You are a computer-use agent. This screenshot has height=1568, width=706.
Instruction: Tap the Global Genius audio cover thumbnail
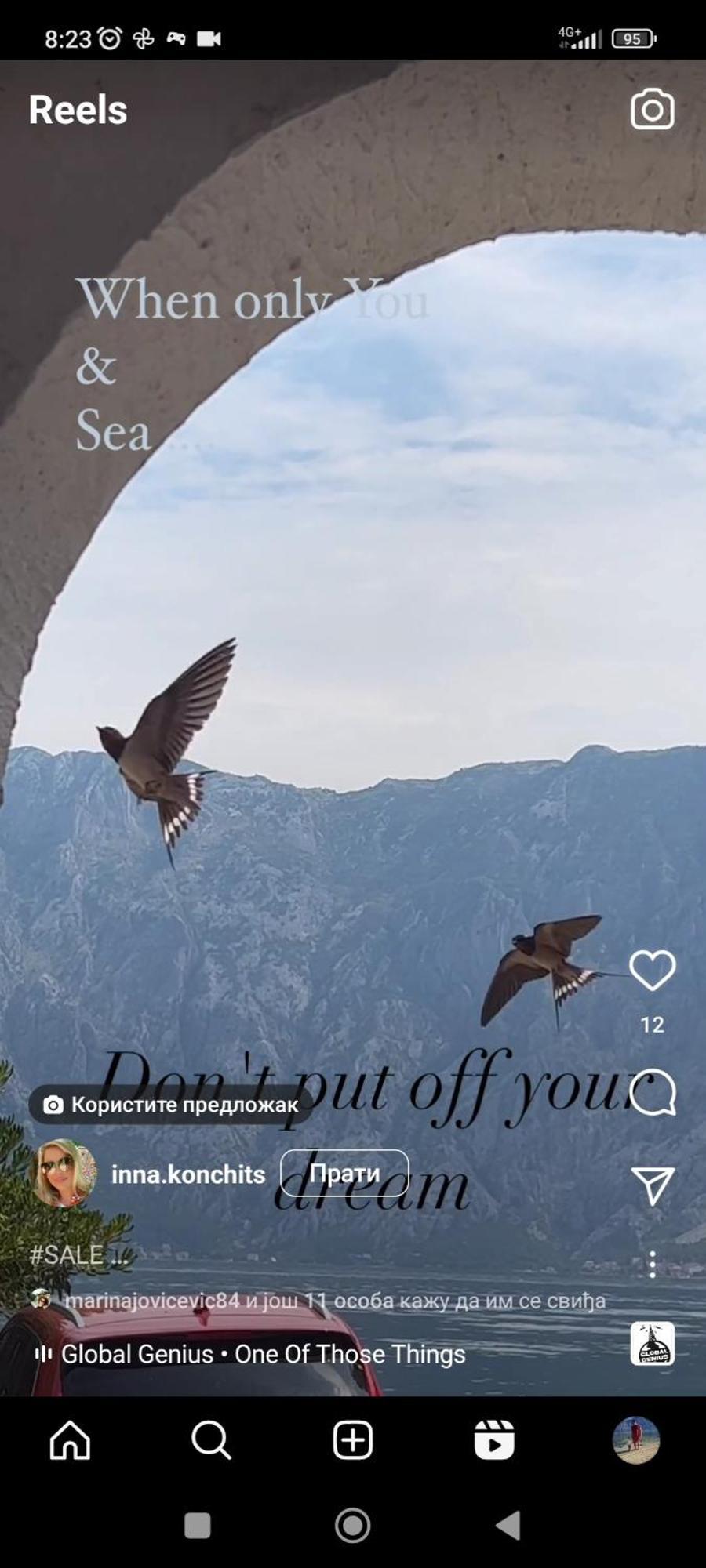coord(652,1343)
